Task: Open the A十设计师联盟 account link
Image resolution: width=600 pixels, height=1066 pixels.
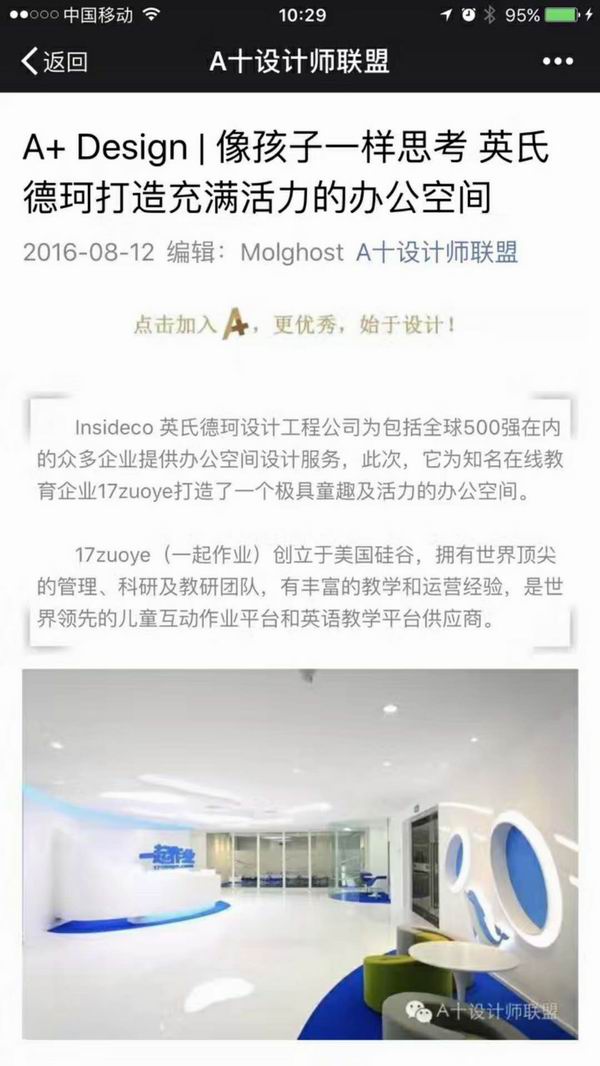Action: [437, 250]
